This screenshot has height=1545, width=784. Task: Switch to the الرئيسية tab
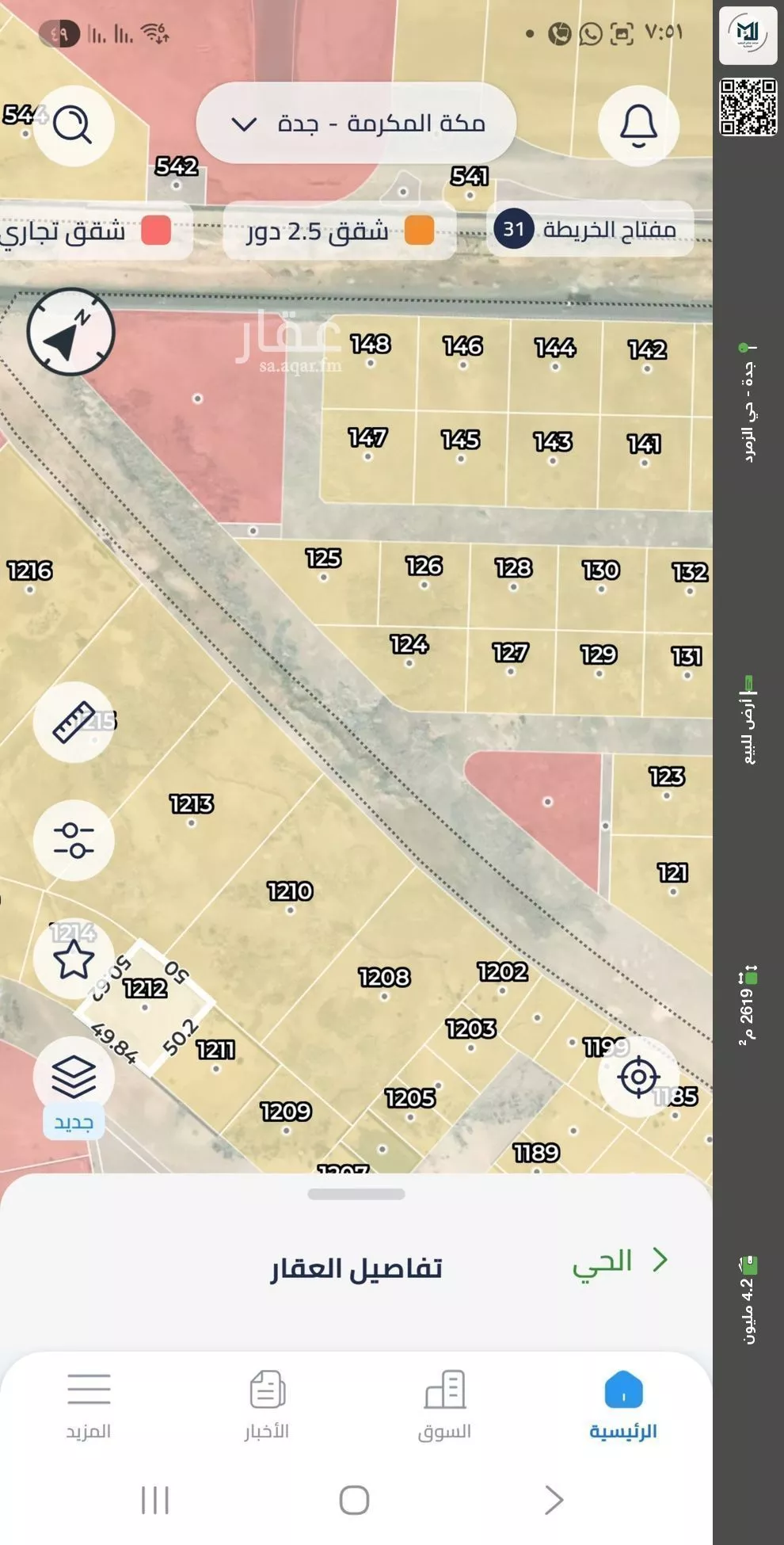[x=623, y=1405]
